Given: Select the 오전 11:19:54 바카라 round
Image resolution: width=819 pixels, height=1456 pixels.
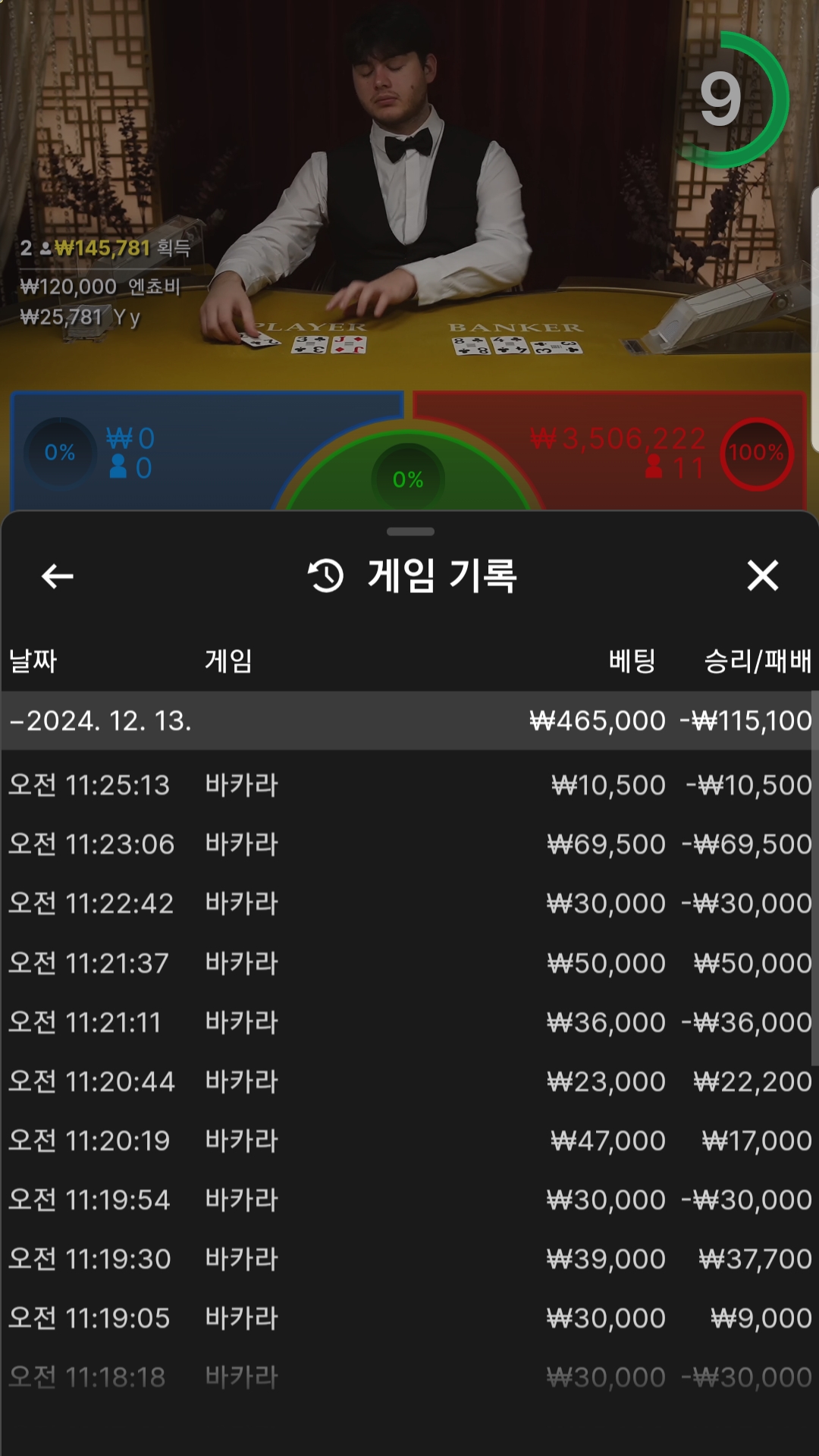Looking at the screenshot, I should click(409, 1200).
